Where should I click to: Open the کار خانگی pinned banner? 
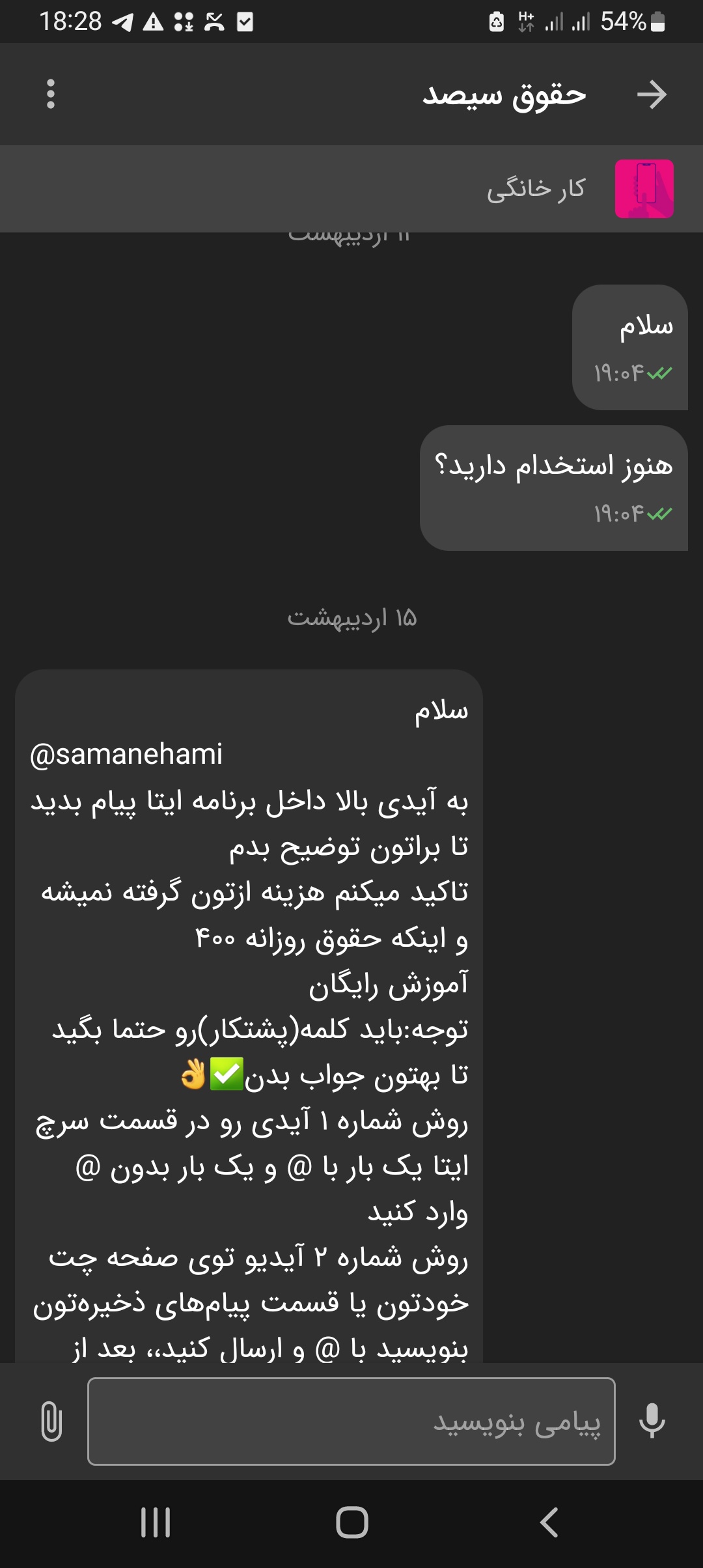click(x=535, y=189)
